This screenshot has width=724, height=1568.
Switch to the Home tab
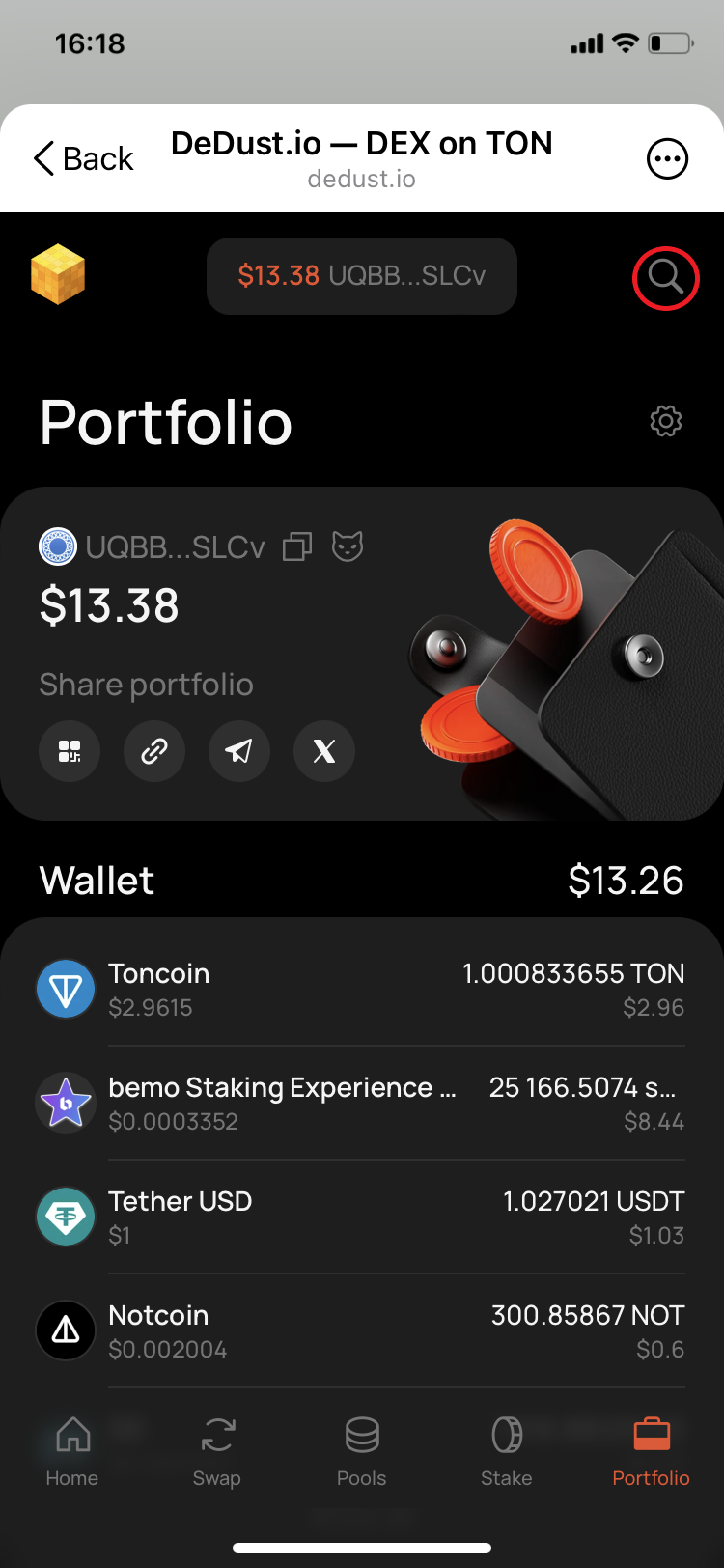(x=72, y=1451)
